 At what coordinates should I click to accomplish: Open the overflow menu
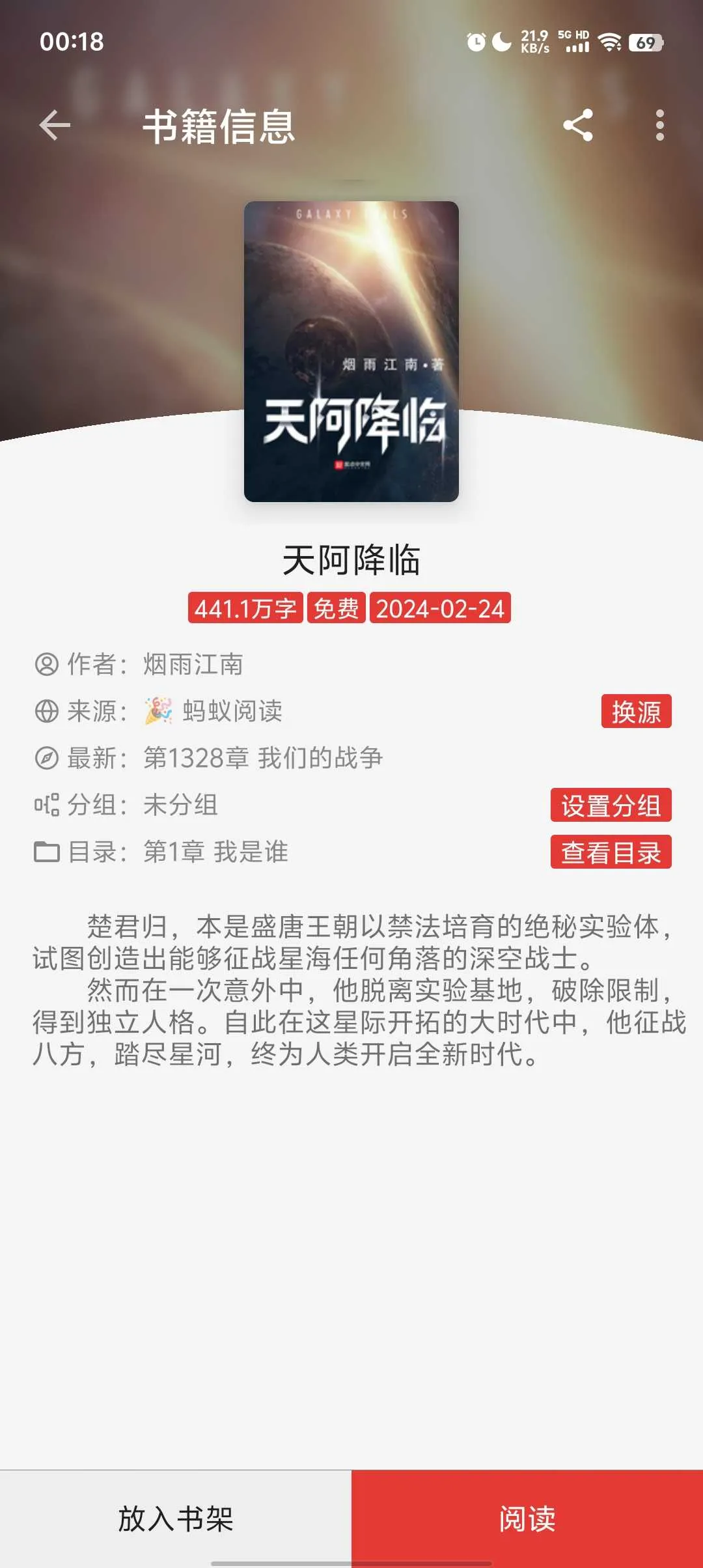click(x=659, y=125)
